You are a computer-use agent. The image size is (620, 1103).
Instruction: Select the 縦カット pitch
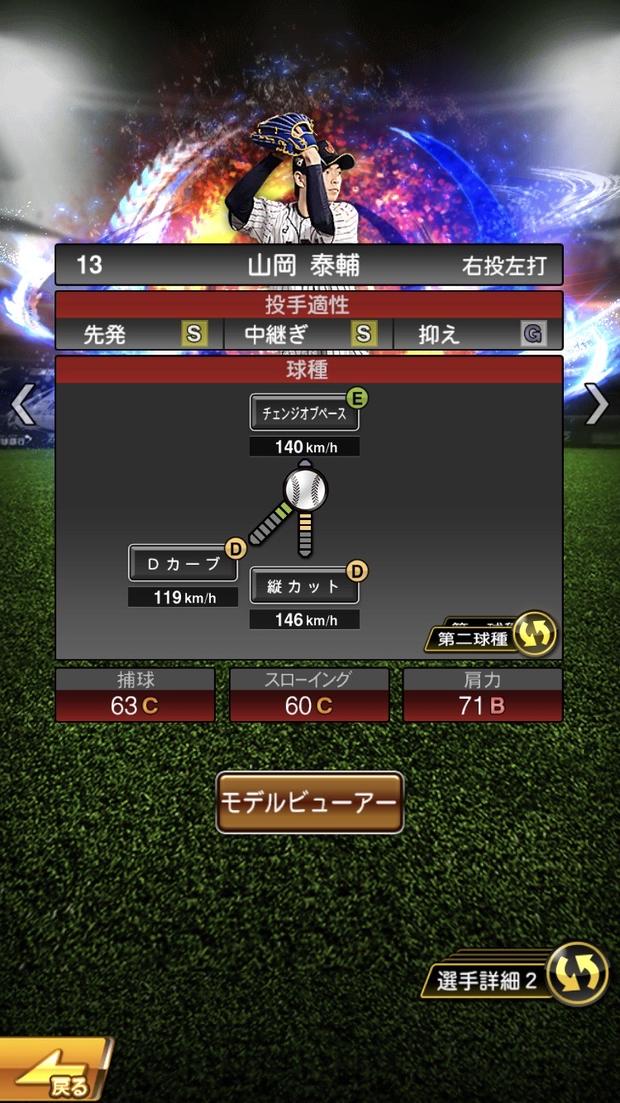304,586
